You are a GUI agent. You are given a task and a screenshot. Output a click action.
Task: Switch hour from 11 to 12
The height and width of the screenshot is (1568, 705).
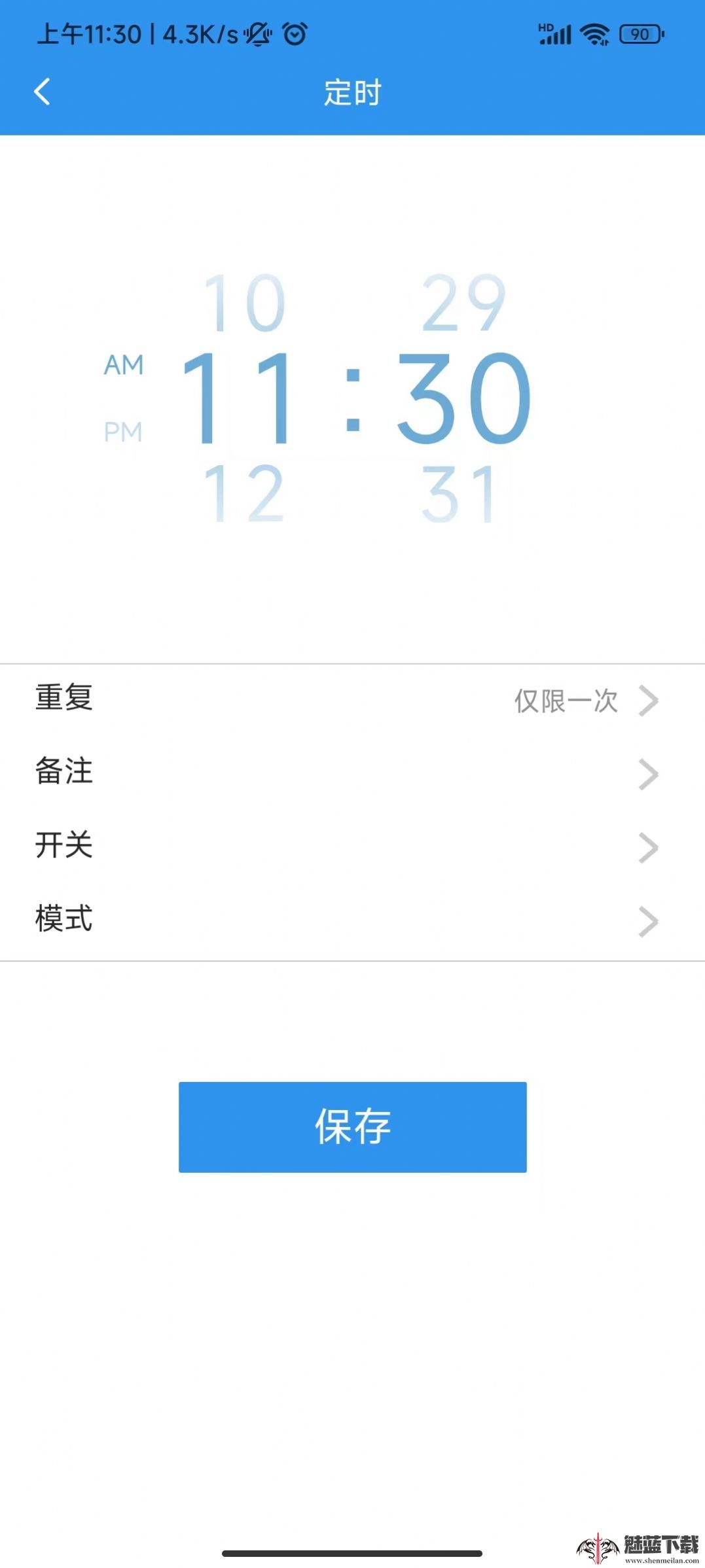[244, 494]
